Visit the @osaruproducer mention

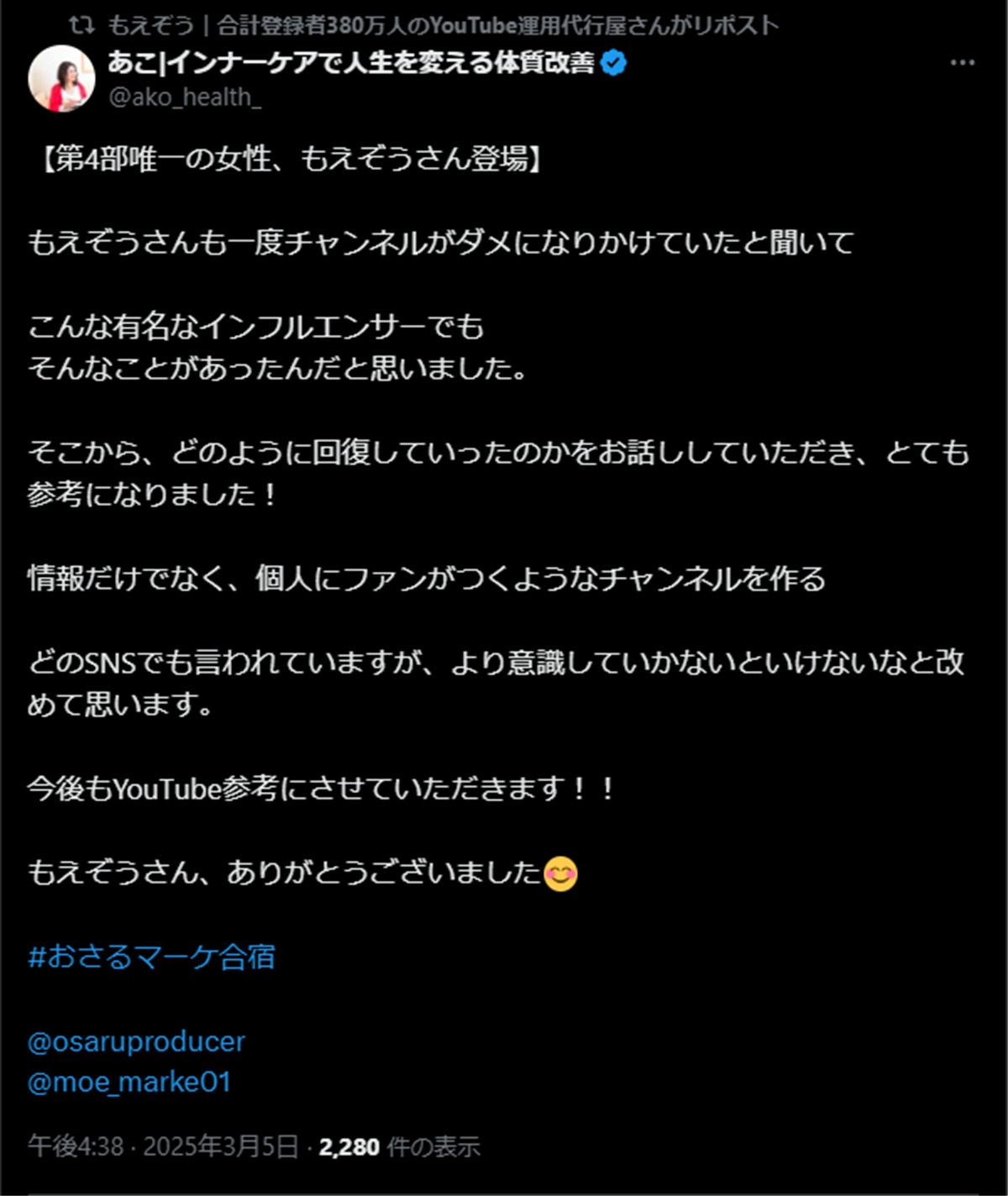coord(136,1041)
